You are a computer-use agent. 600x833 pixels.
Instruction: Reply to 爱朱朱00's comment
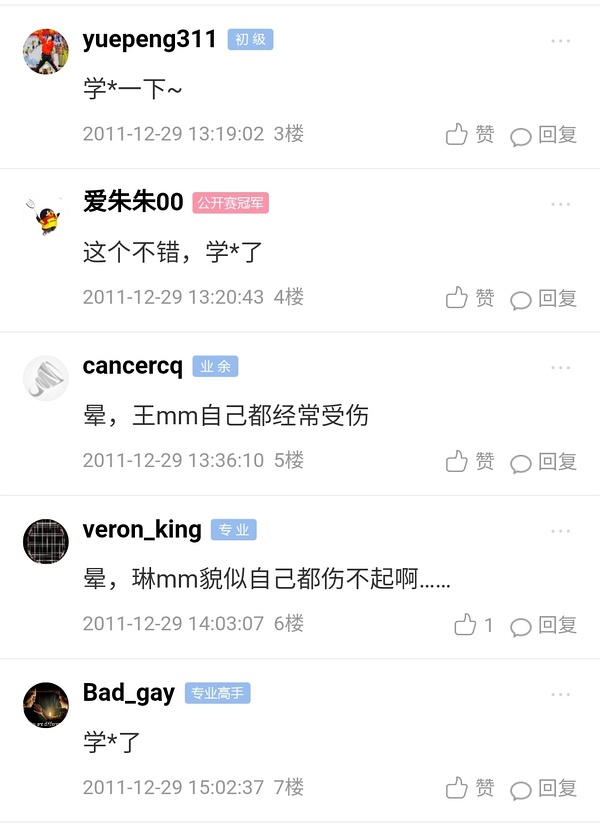pyautogui.click(x=544, y=298)
